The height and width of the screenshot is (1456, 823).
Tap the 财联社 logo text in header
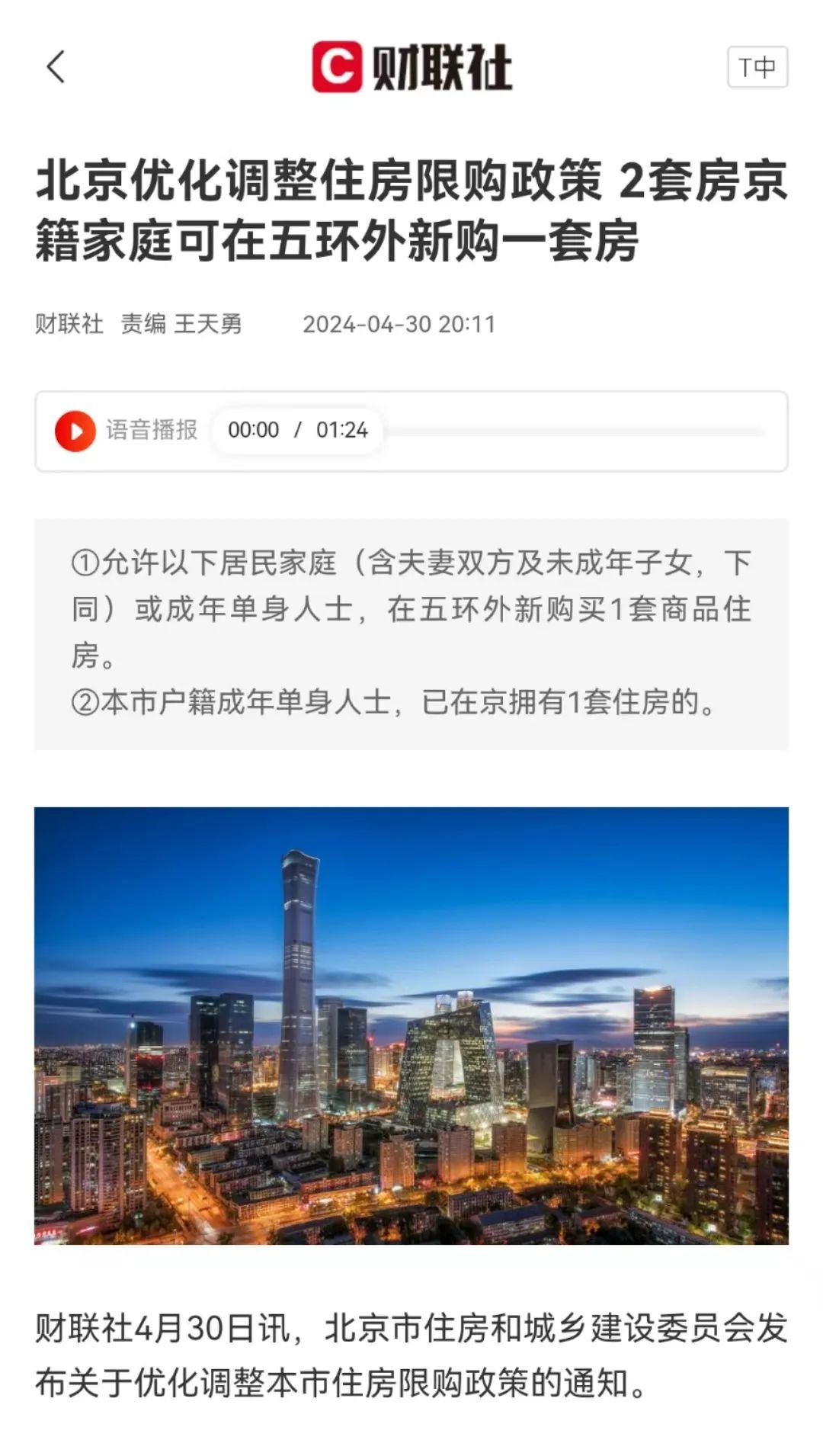tap(442, 66)
